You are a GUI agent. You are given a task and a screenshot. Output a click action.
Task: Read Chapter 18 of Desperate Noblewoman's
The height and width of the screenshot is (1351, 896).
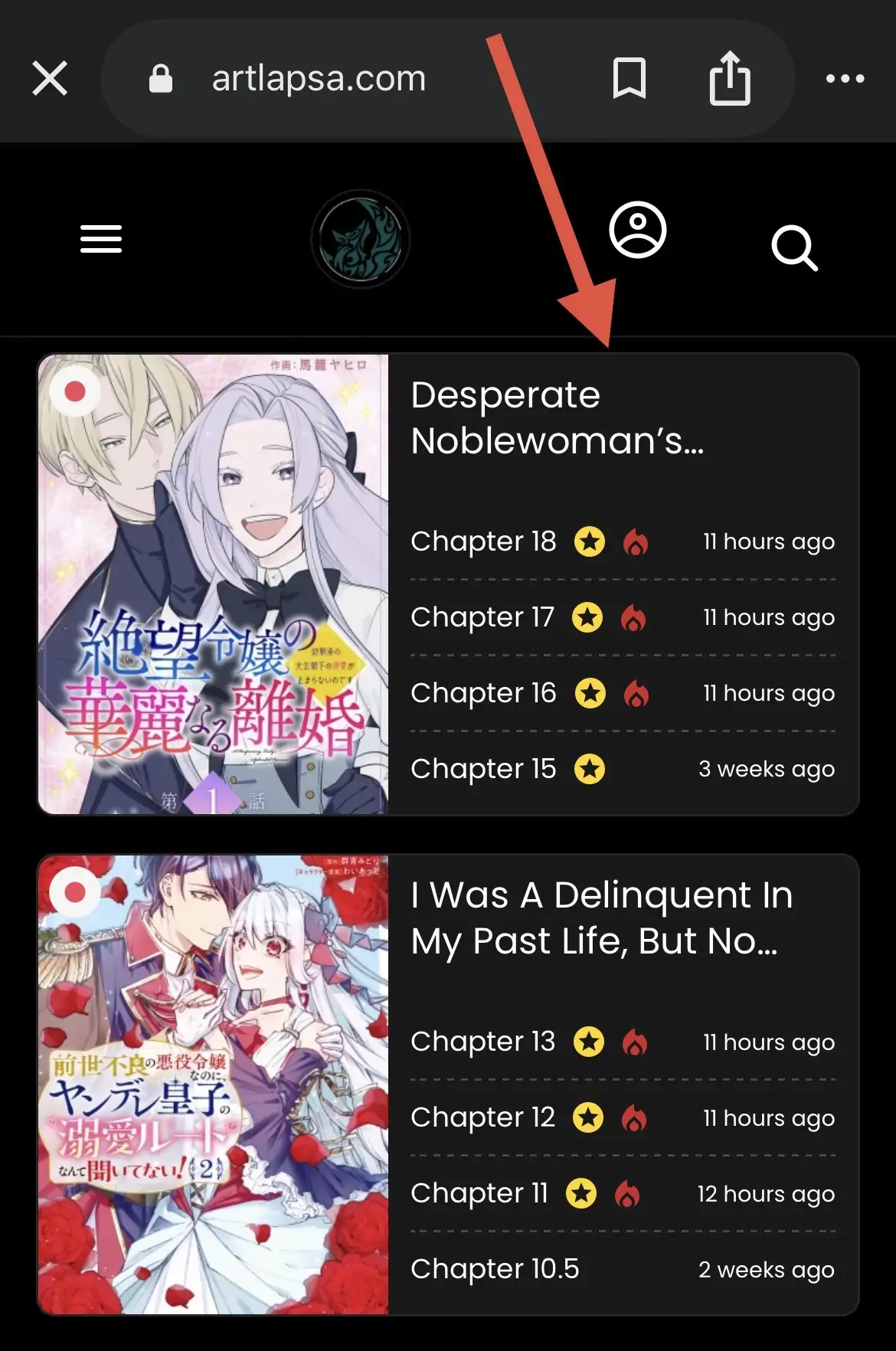tap(483, 541)
